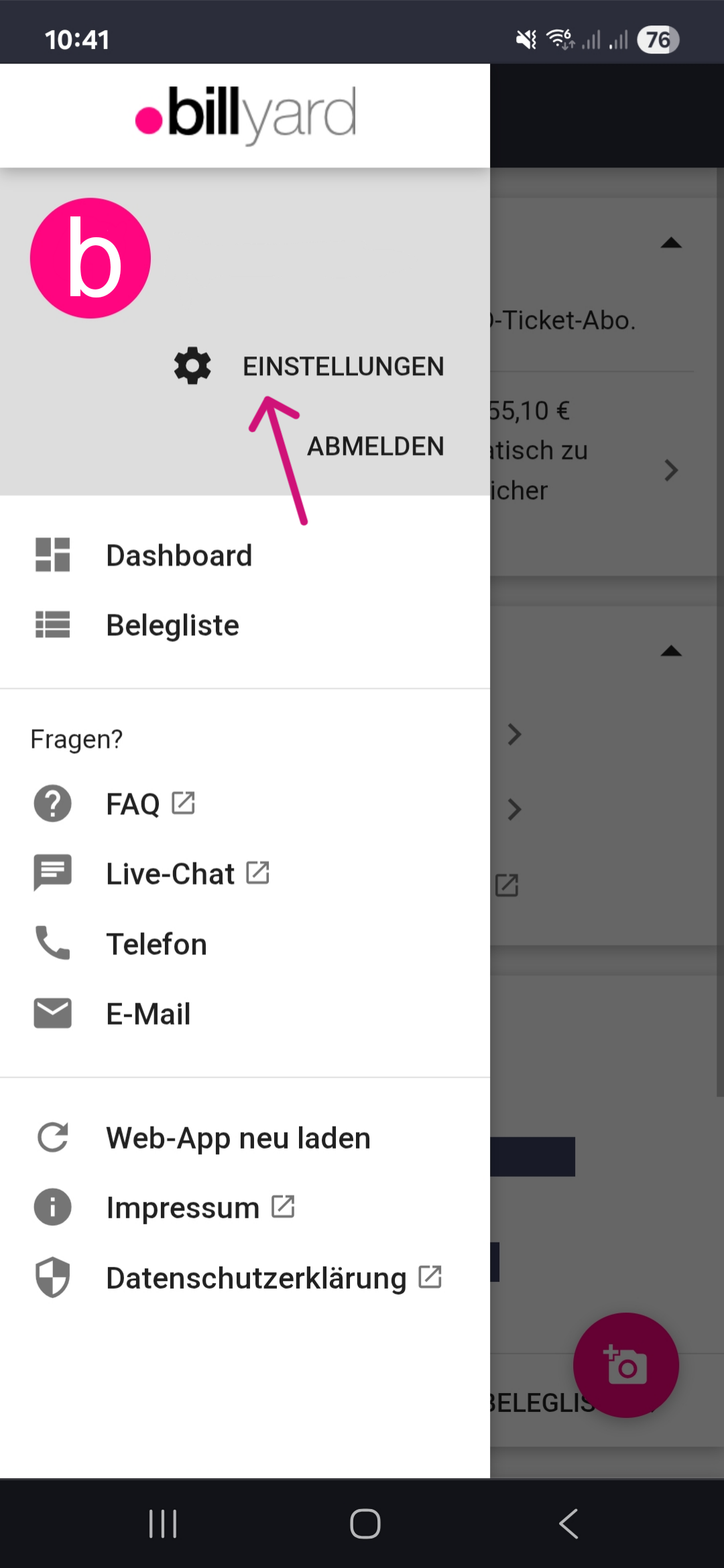The height and width of the screenshot is (1568, 724).
Task: Choose the E-Mail contact option
Action: pos(148,1014)
